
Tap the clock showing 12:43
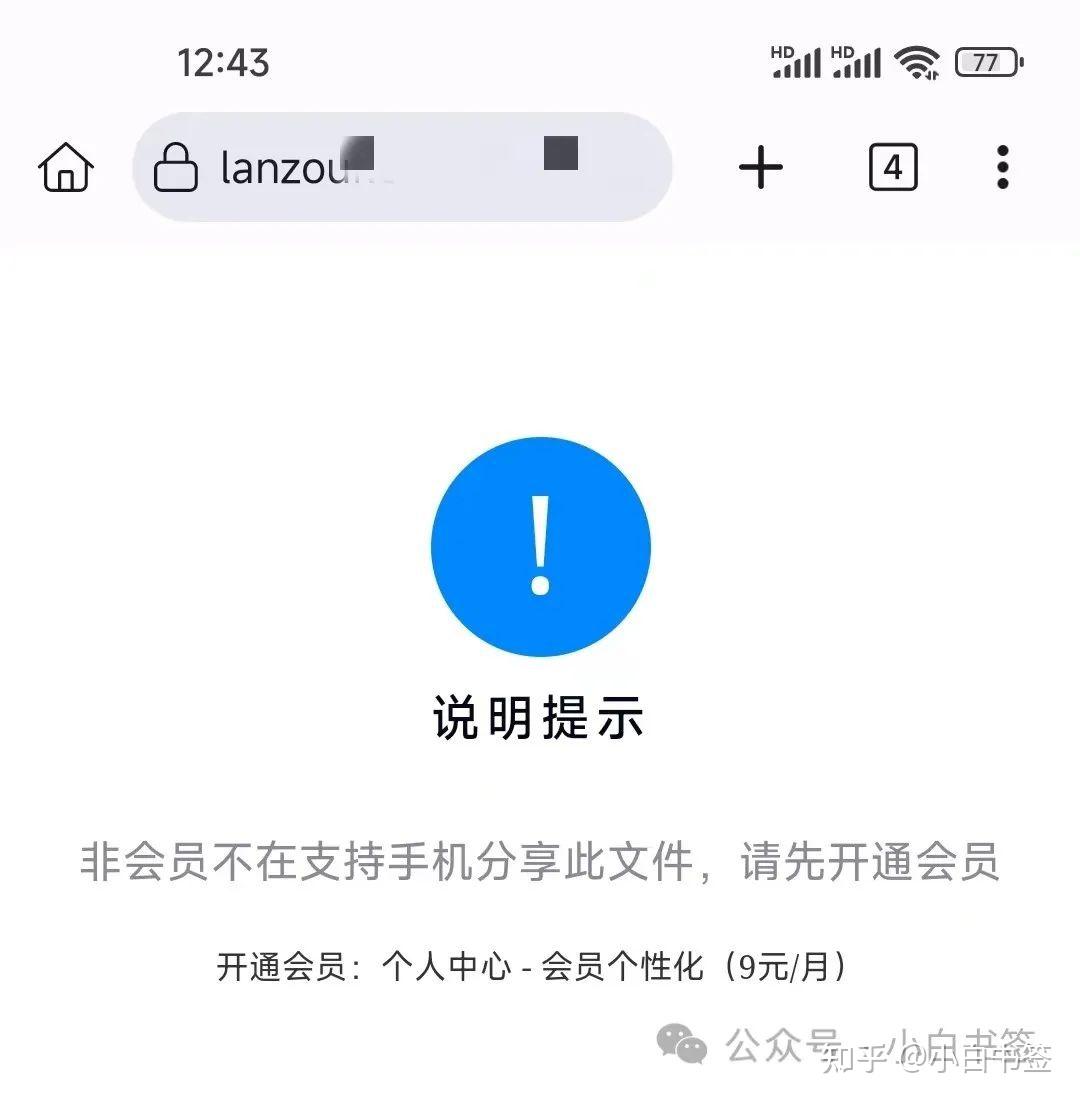(x=224, y=62)
